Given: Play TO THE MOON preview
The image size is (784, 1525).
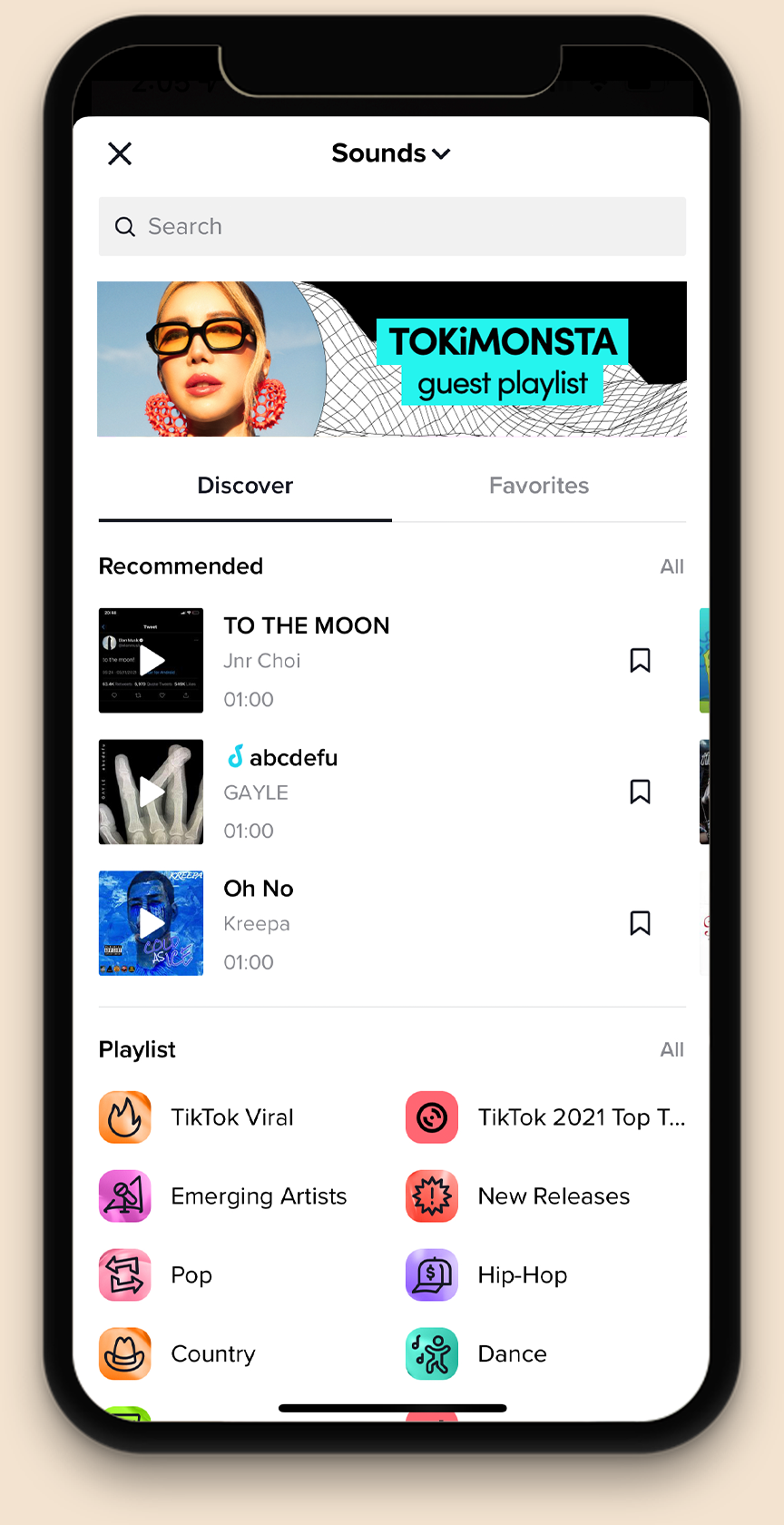Looking at the screenshot, I should tap(151, 661).
